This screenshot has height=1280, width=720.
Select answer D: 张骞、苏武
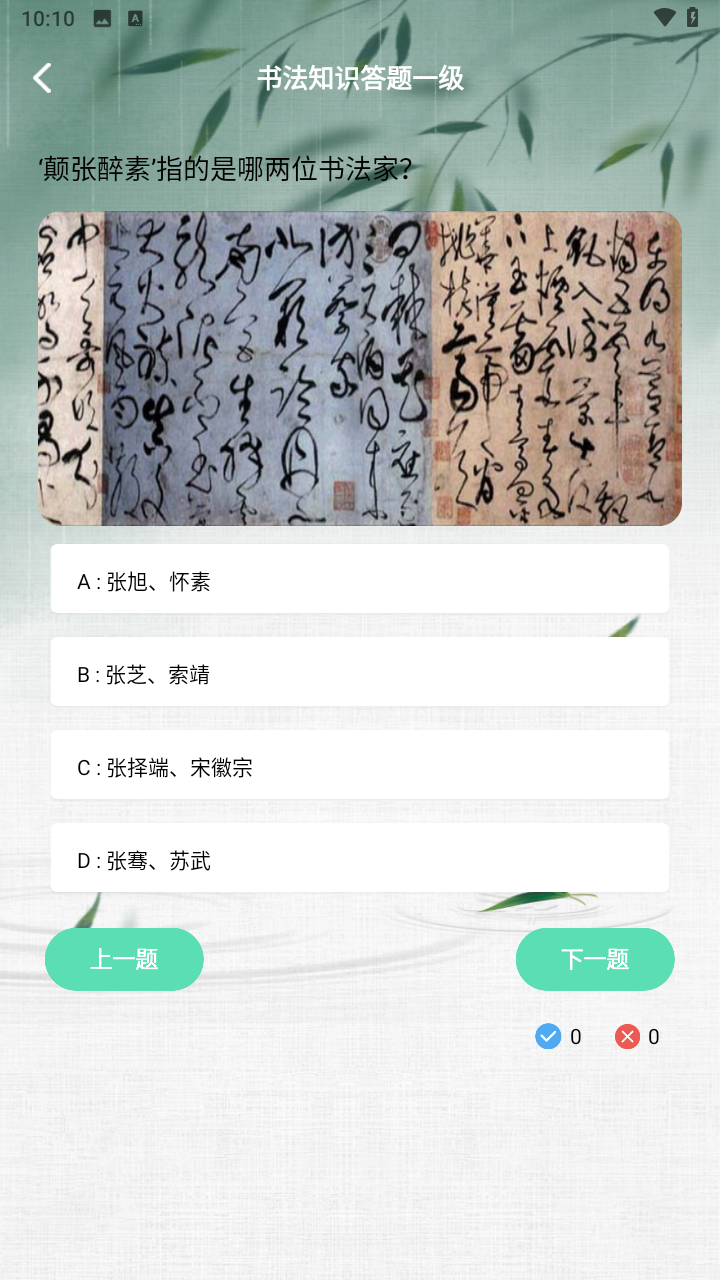click(x=358, y=858)
